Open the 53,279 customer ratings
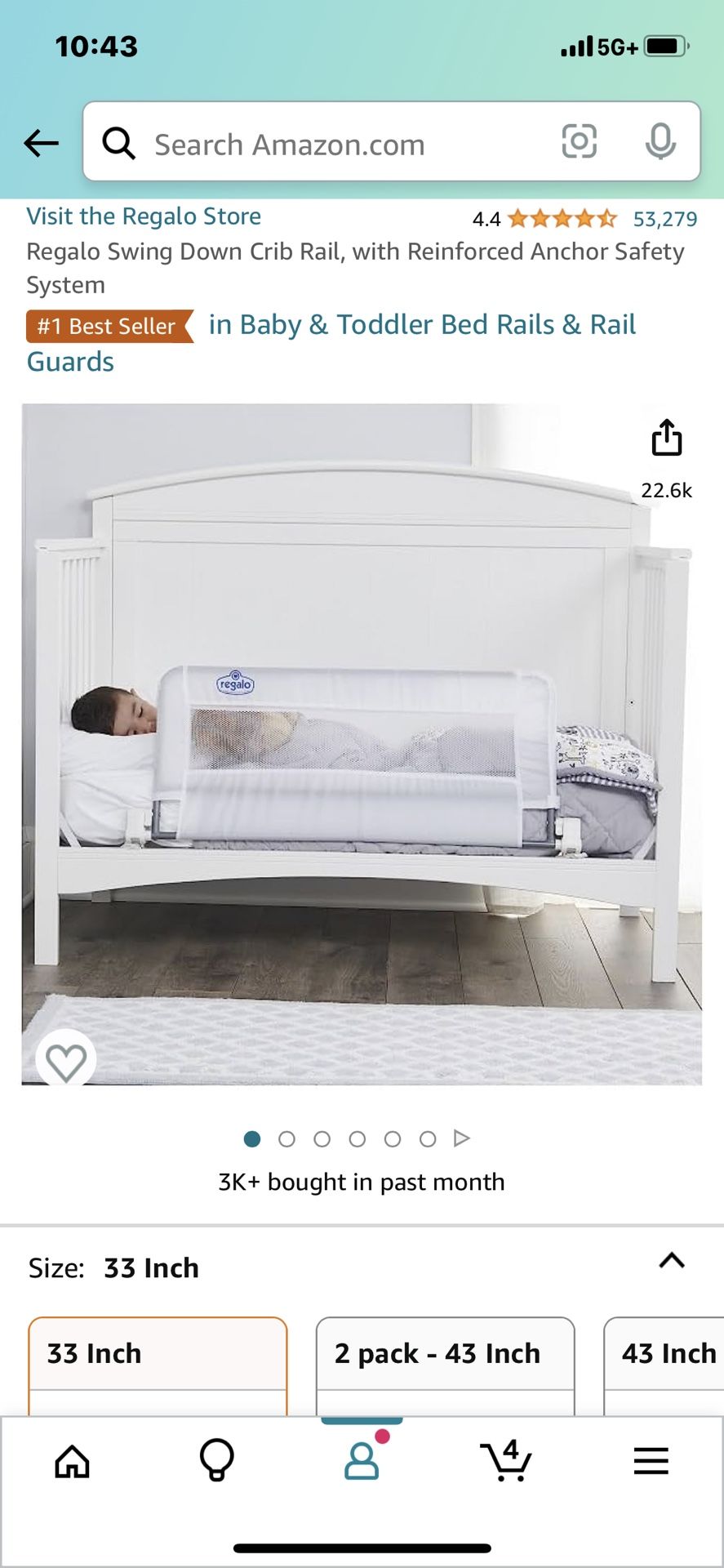The width and height of the screenshot is (724, 1568). [664, 219]
